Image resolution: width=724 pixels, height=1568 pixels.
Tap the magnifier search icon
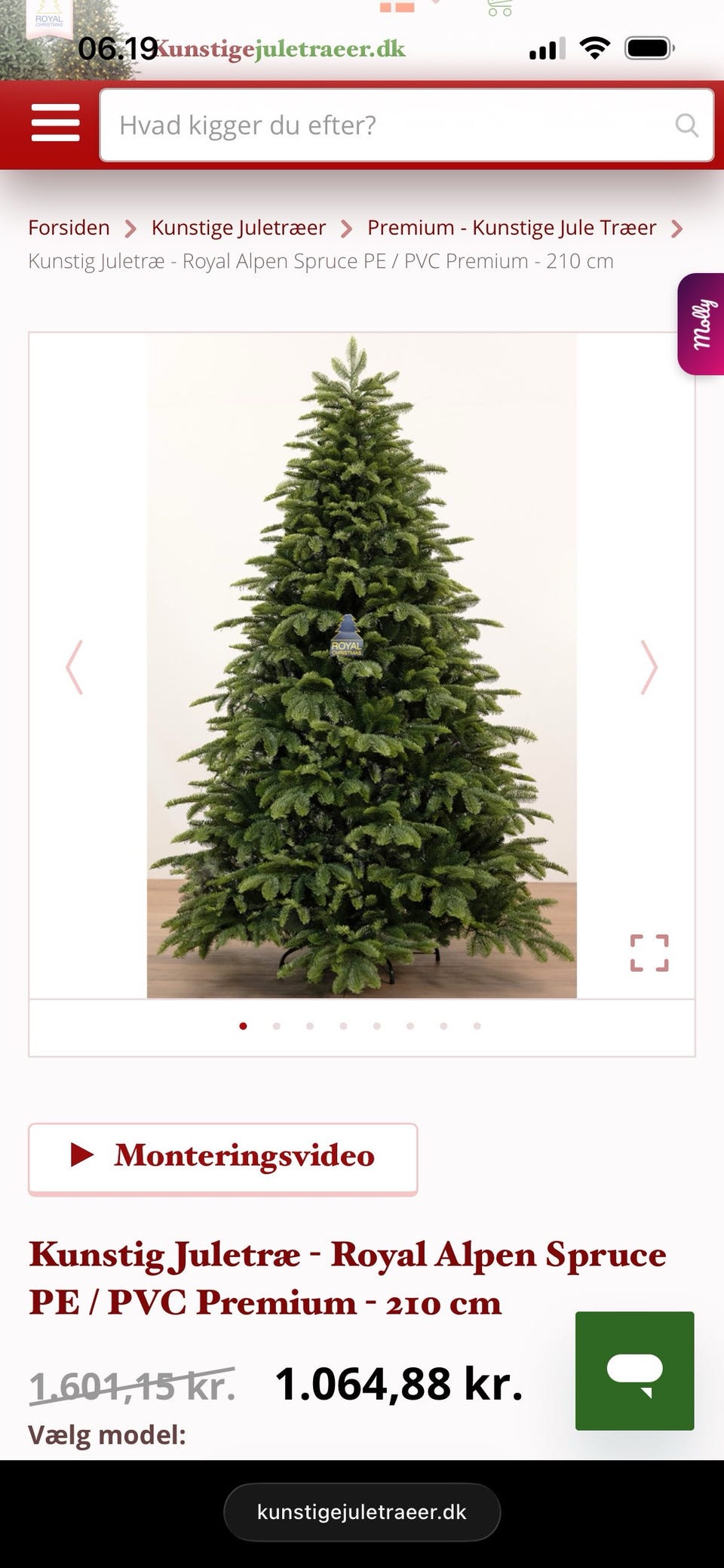[686, 125]
